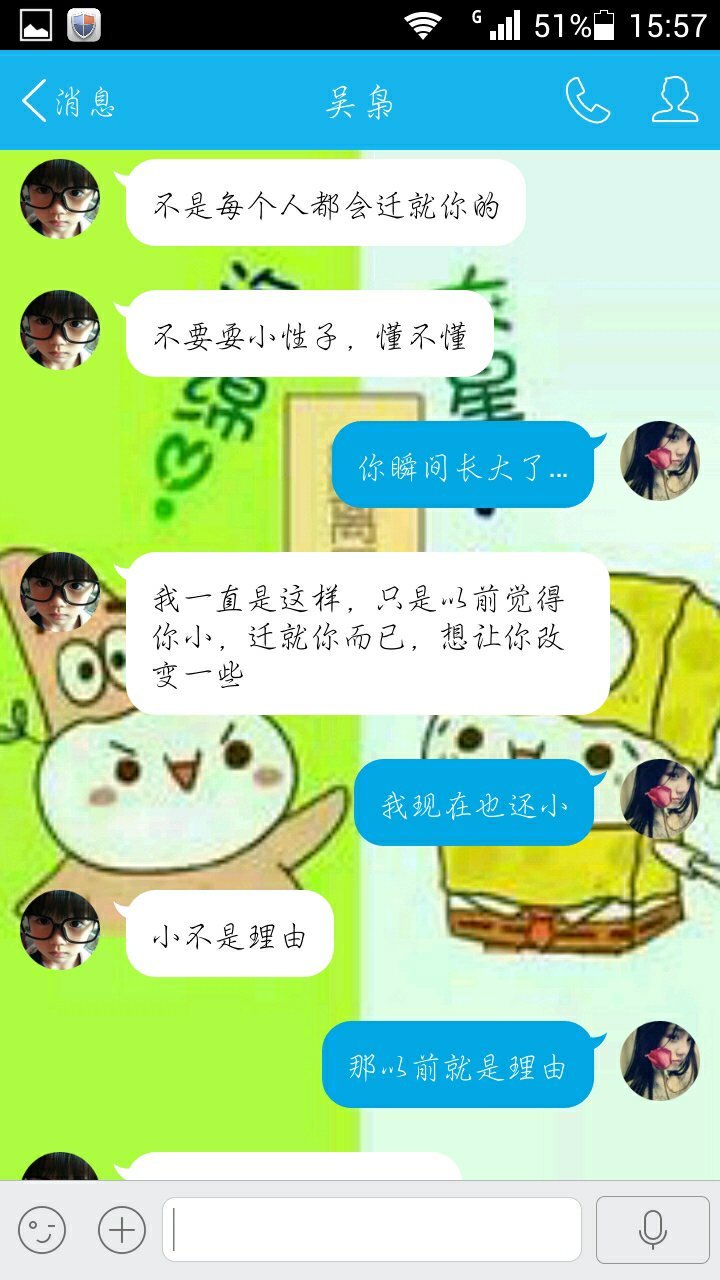Tap your avatar beside "那以前就是理由"
The image size is (720, 1280).
coord(660,1061)
